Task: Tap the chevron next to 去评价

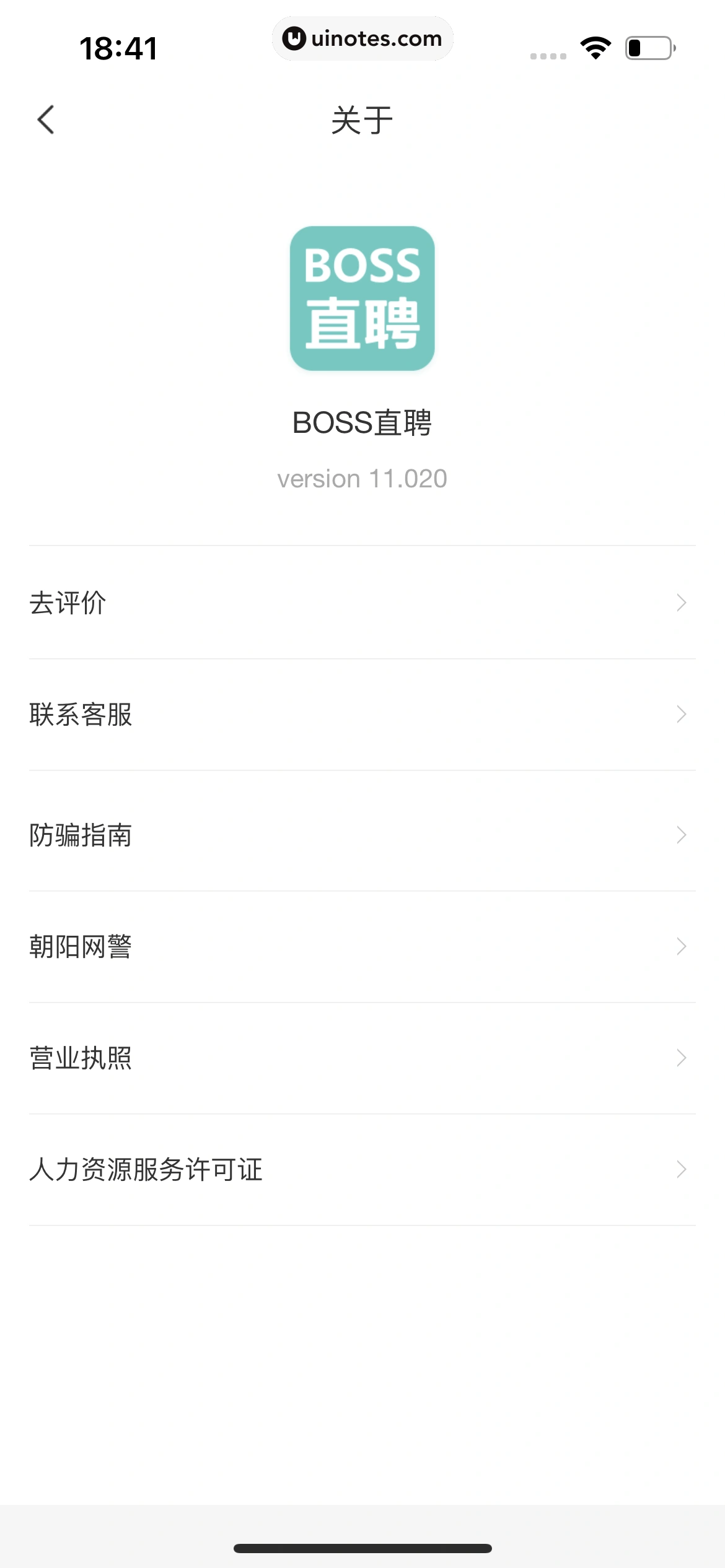Action: [x=682, y=602]
